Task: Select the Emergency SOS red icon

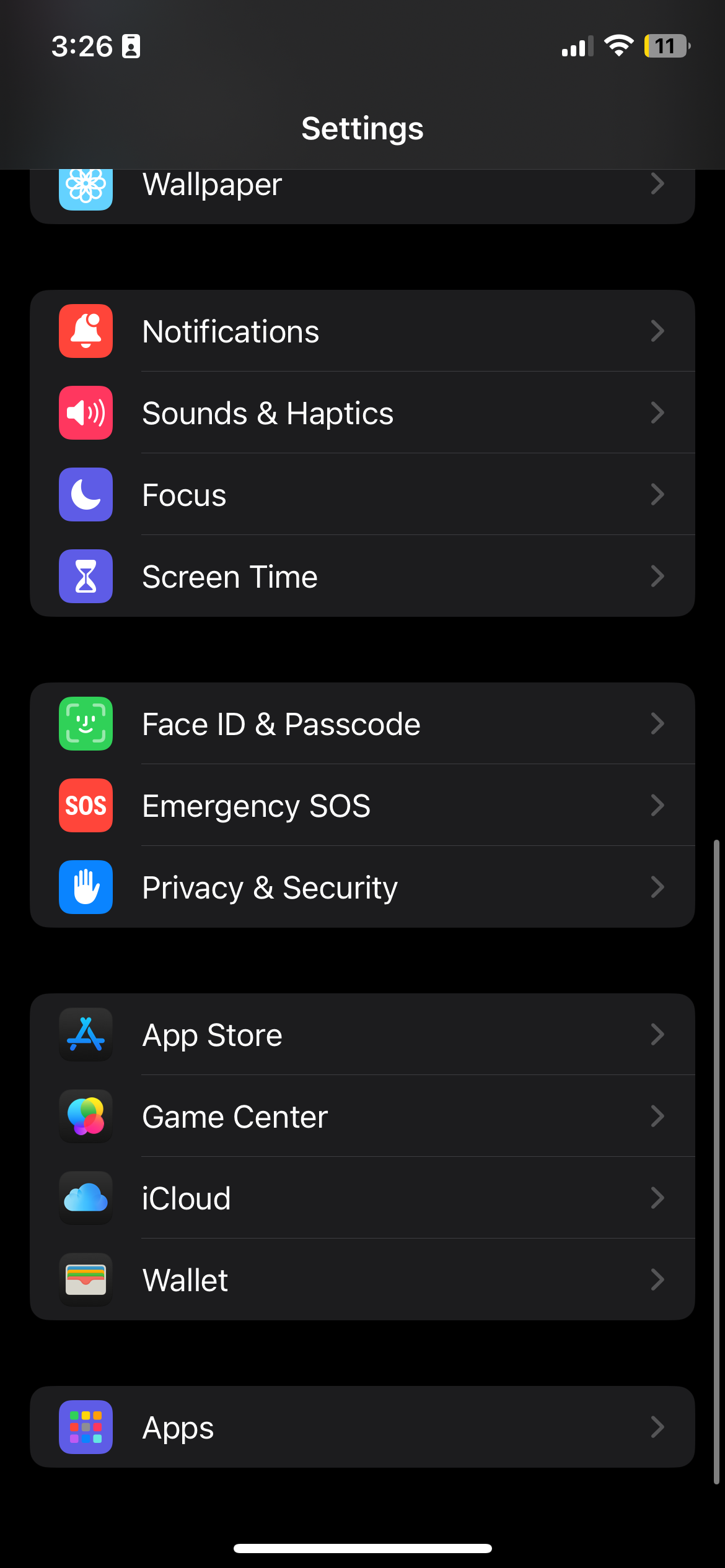Action: click(86, 805)
